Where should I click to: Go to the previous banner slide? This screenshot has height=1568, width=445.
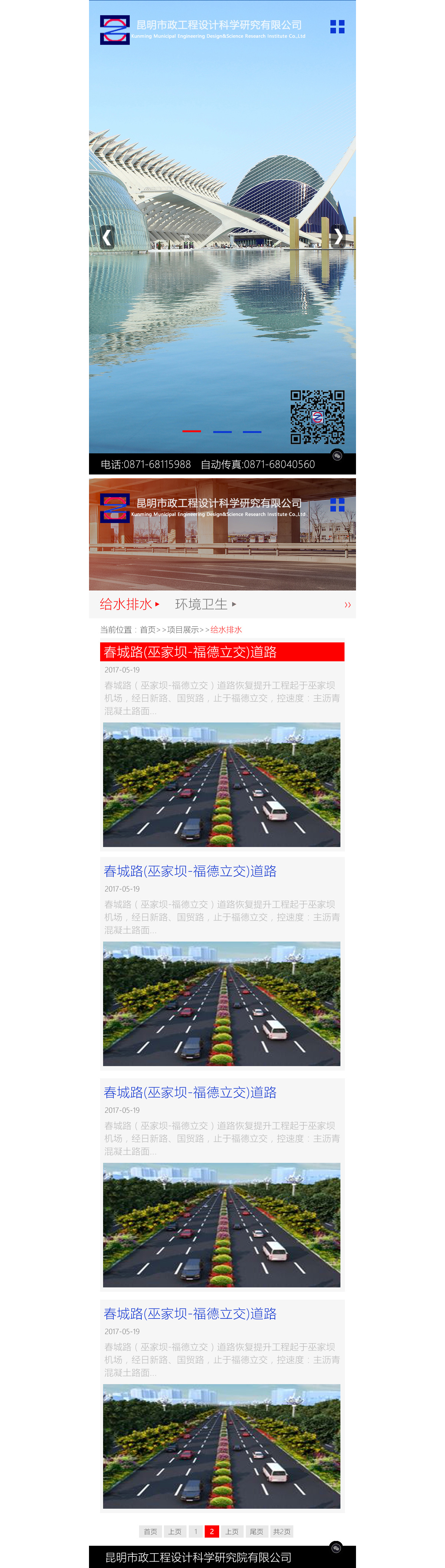(x=107, y=237)
